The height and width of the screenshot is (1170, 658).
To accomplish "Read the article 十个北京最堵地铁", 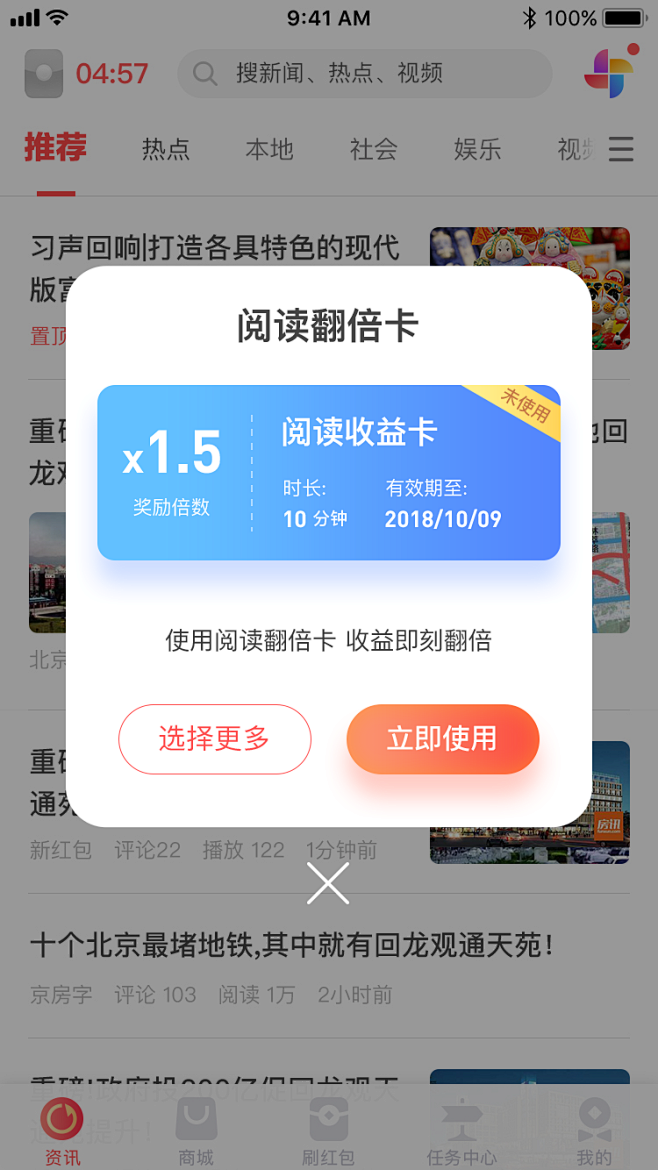I will 292,945.
